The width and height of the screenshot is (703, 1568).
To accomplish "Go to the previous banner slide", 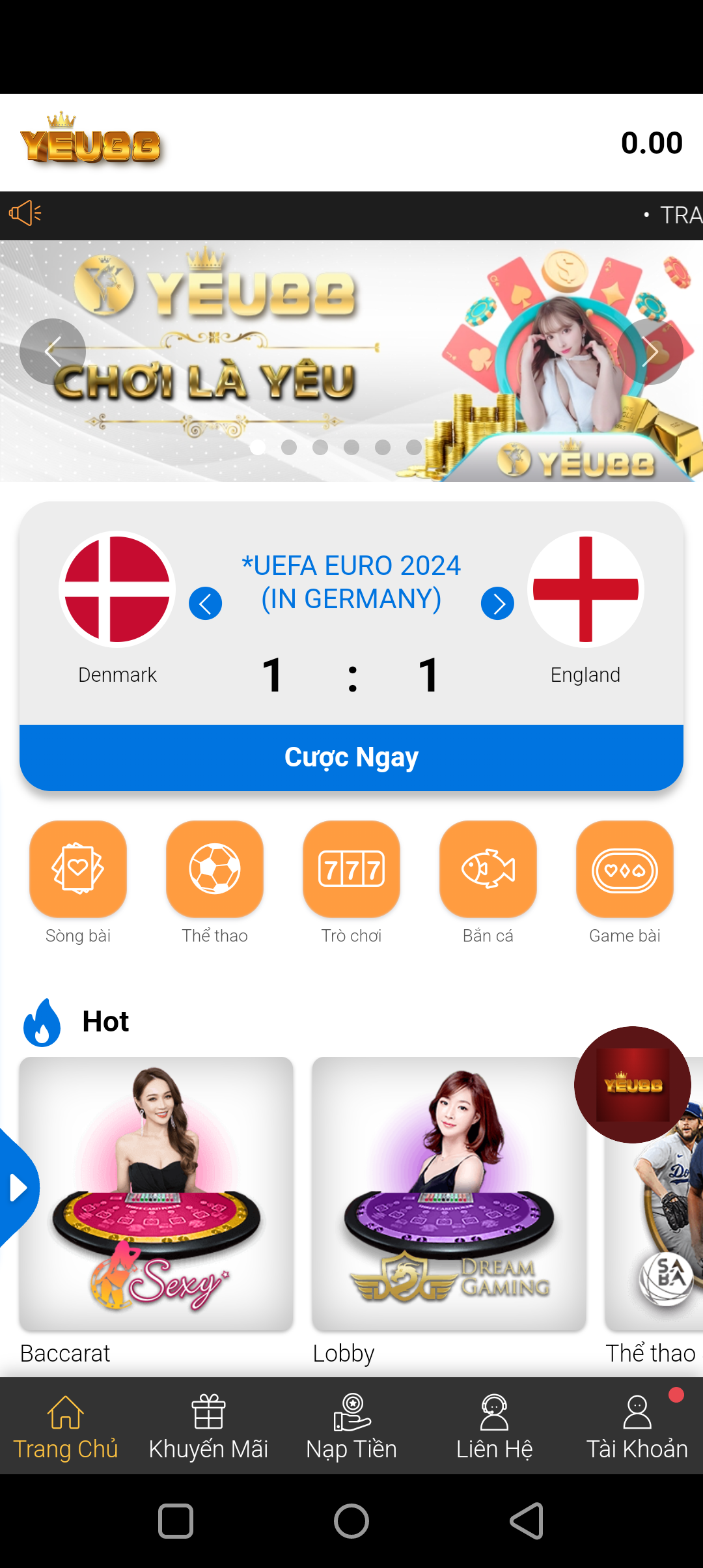I will [x=53, y=352].
